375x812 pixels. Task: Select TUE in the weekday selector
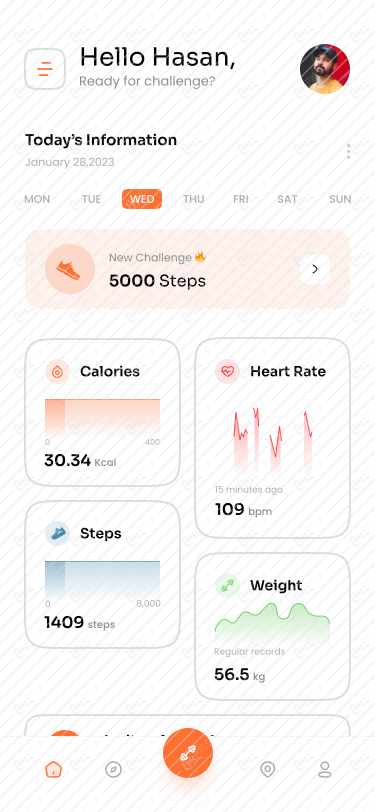91,199
